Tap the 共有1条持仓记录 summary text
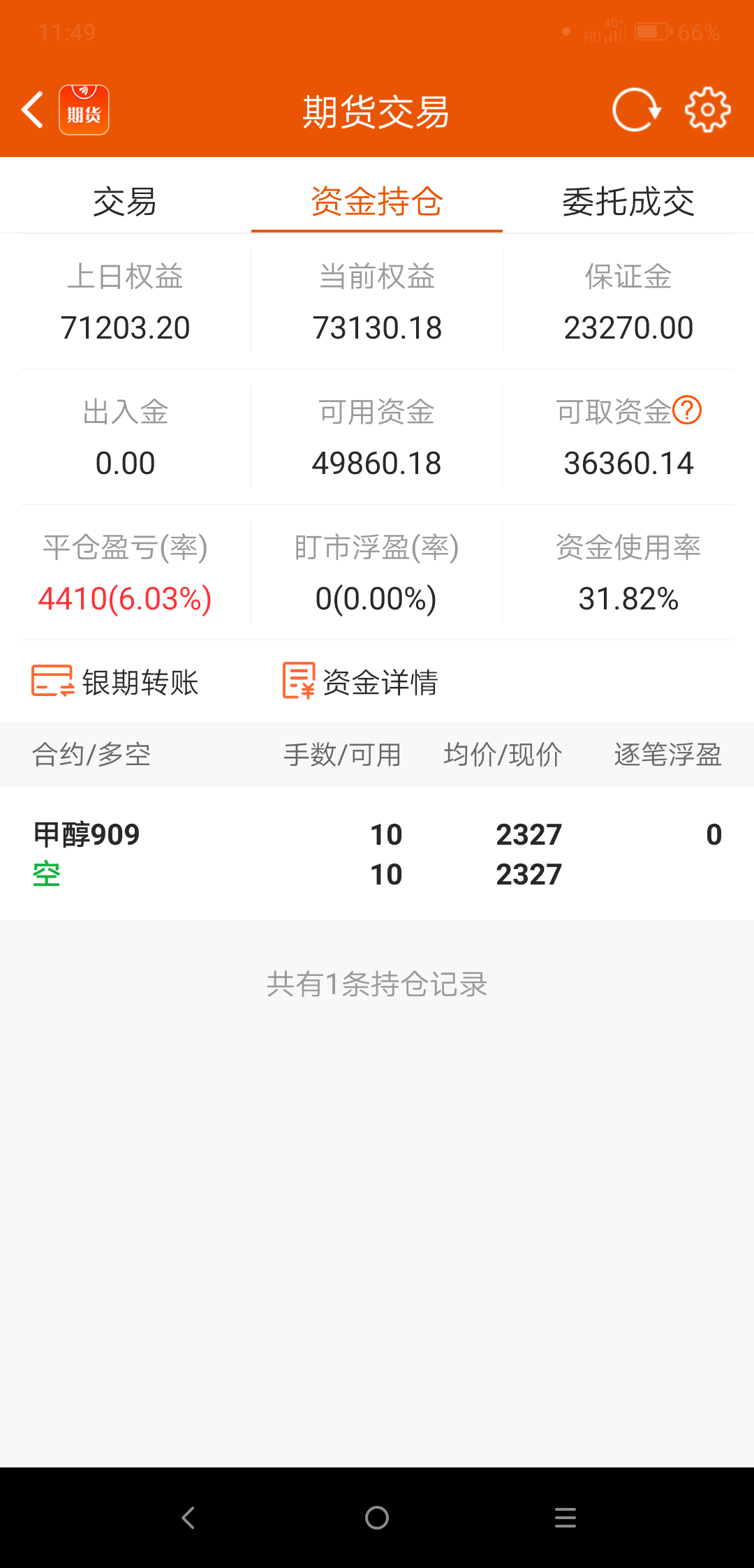This screenshot has height=1568, width=754. point(376,984)
